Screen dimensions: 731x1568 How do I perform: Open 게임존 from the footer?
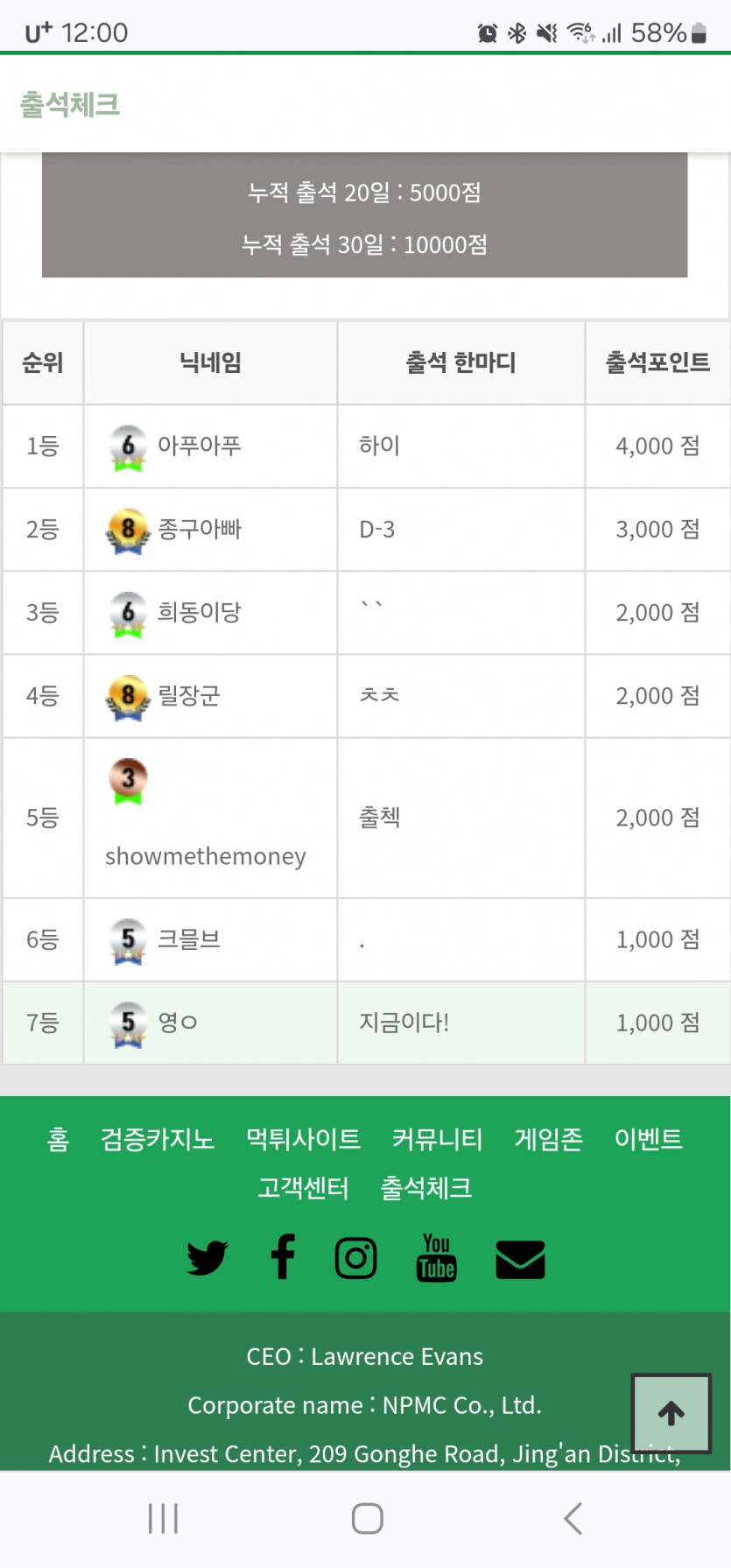[x=548, y=1139]
